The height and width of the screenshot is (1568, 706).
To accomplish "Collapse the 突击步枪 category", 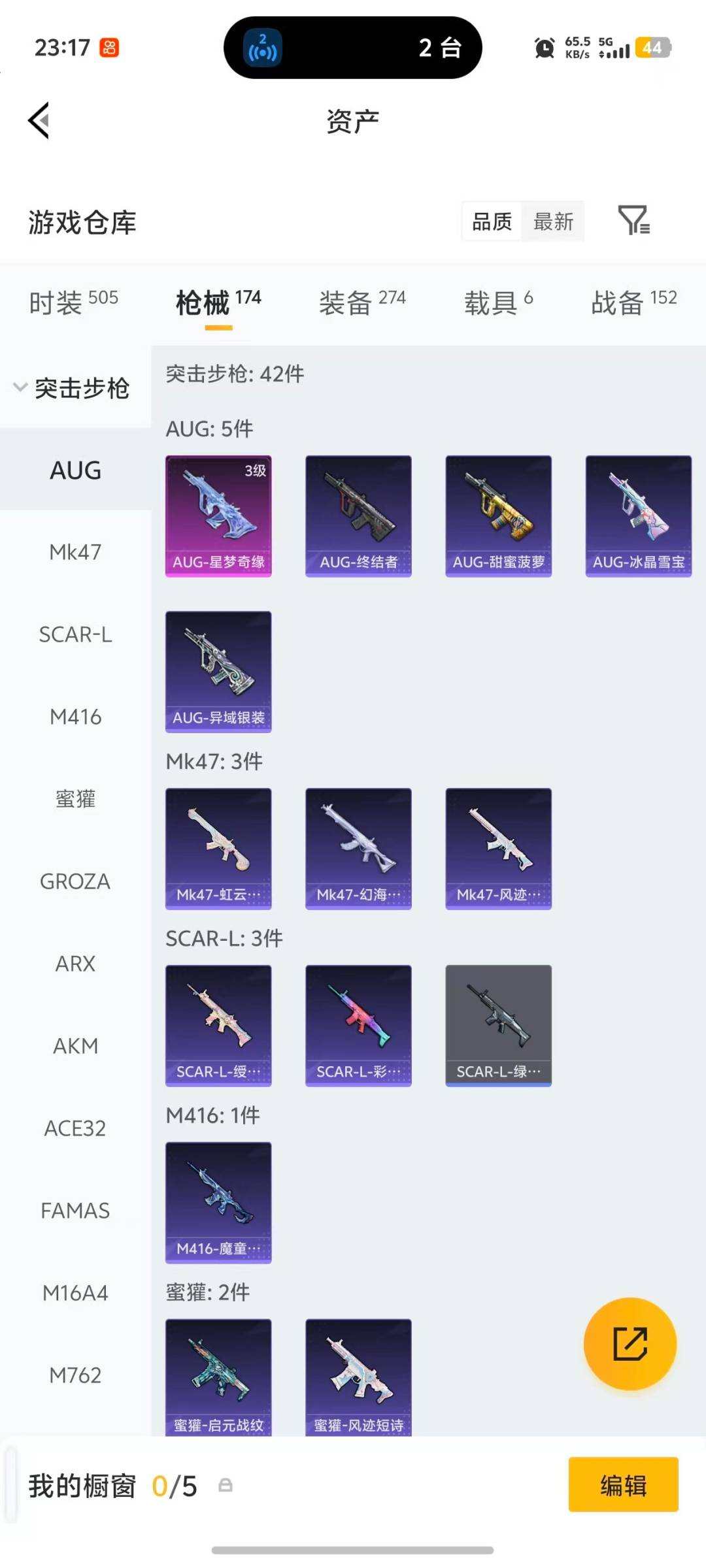I will coord(73,388).
